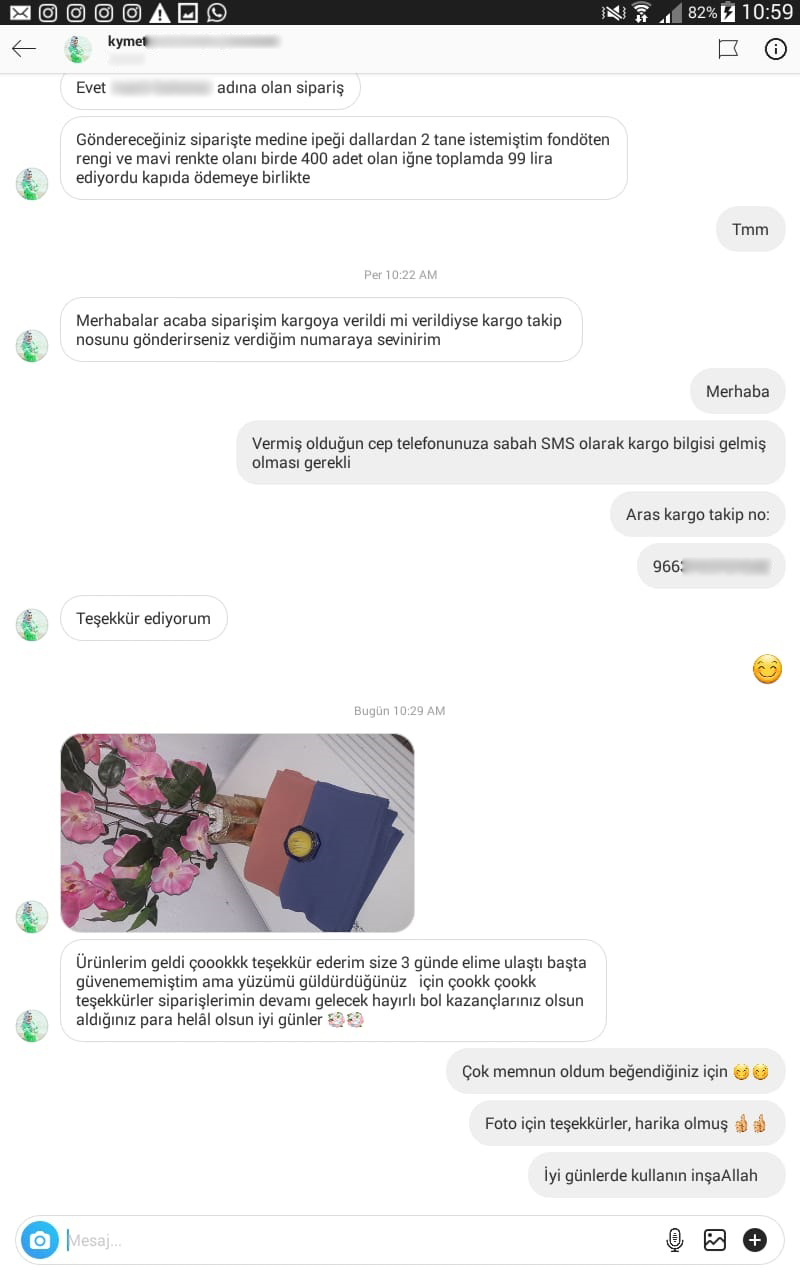Open the camera to send a photo
The width and height of the screenshot is (800, 1280).
[40, 1240]
